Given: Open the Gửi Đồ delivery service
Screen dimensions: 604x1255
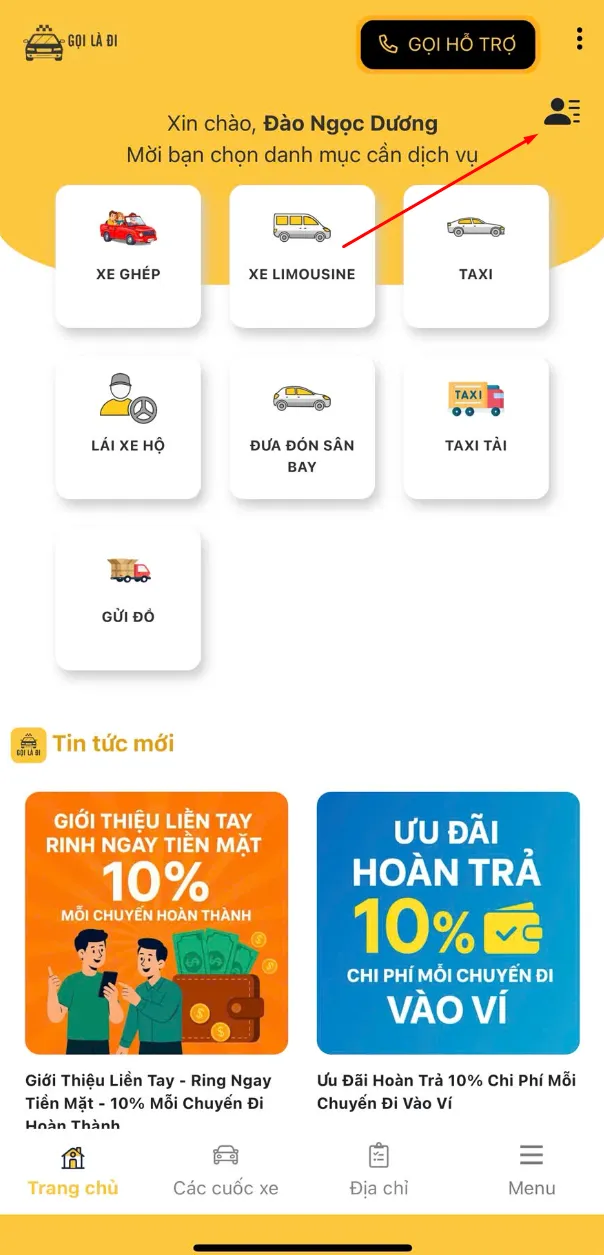Looking at the screenshot, I should coord(128,598).
